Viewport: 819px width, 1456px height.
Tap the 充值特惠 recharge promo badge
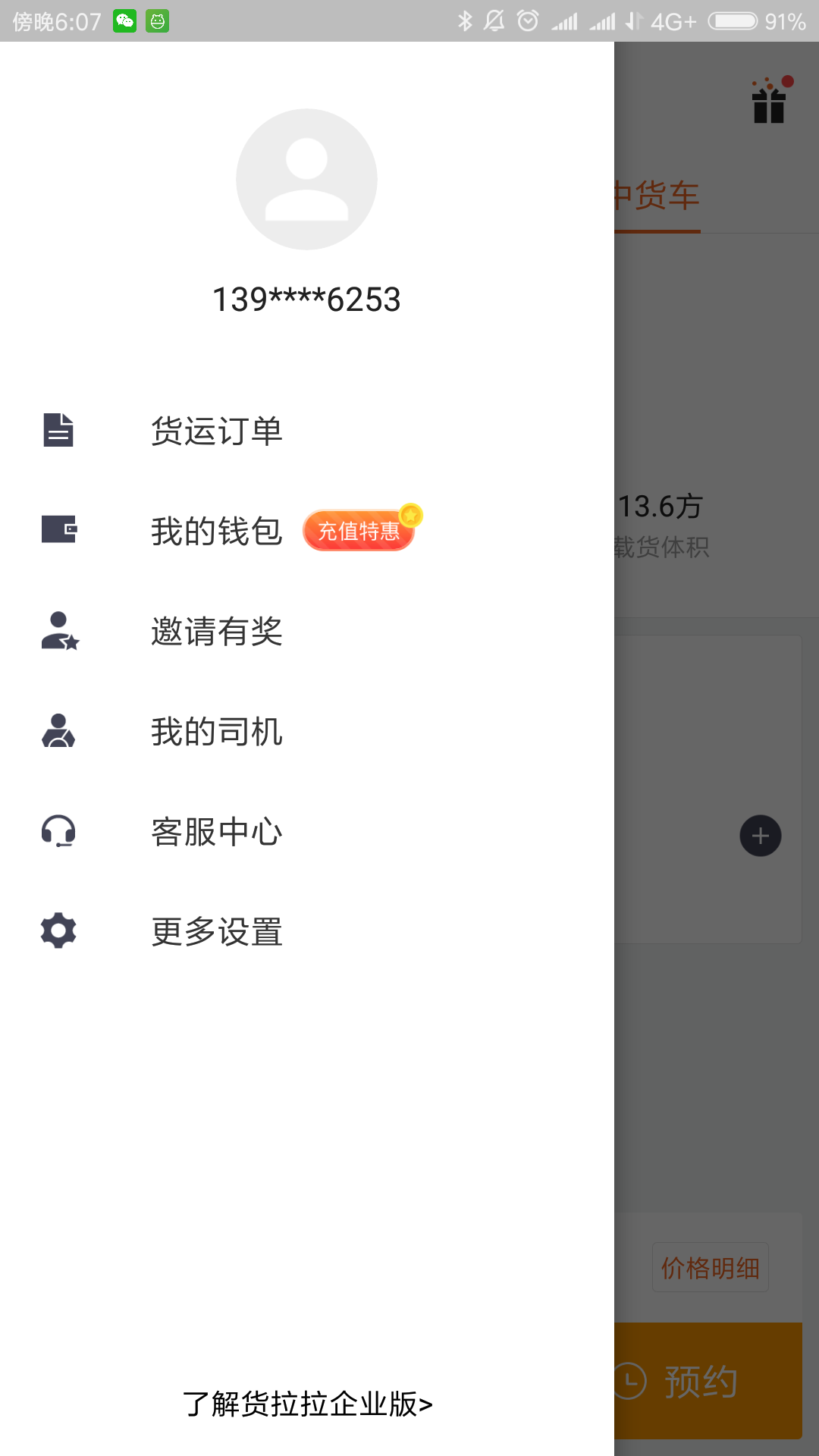(359, 530)
